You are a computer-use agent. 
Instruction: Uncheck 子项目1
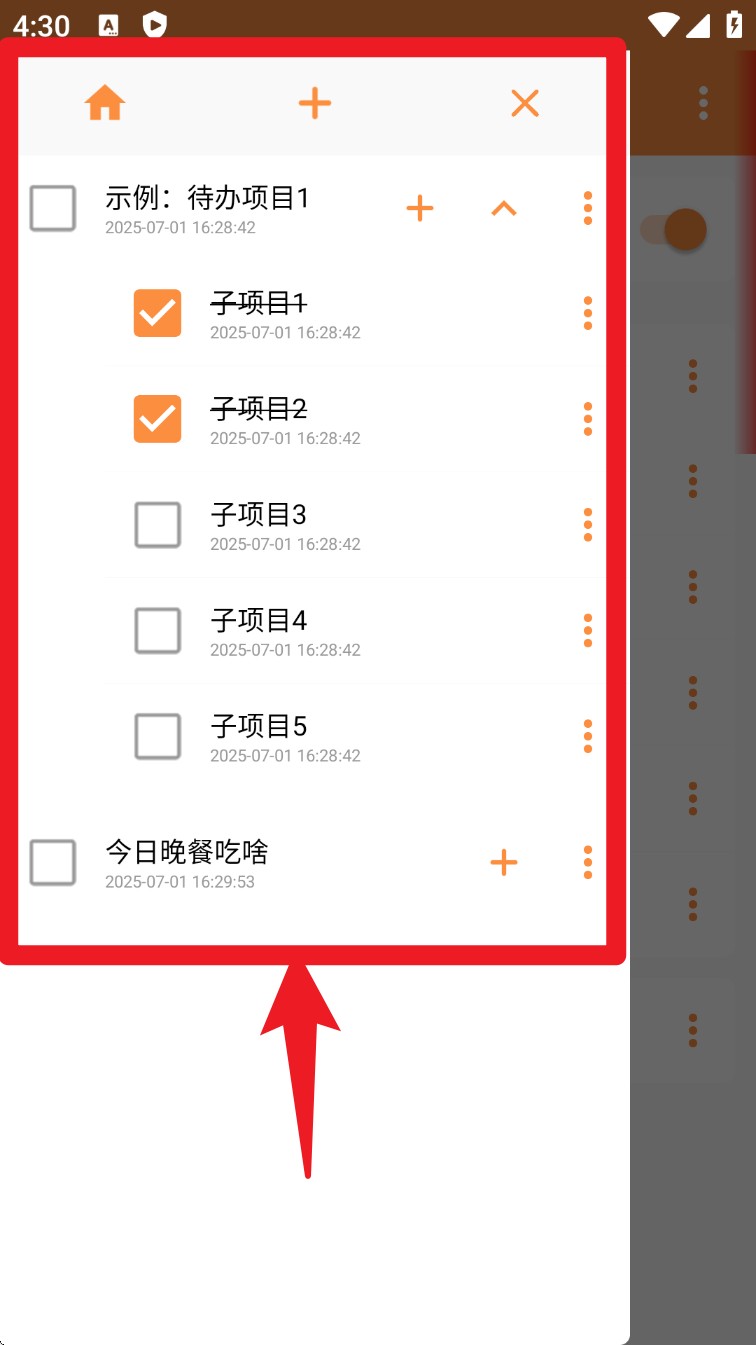(x=158, y=313)
